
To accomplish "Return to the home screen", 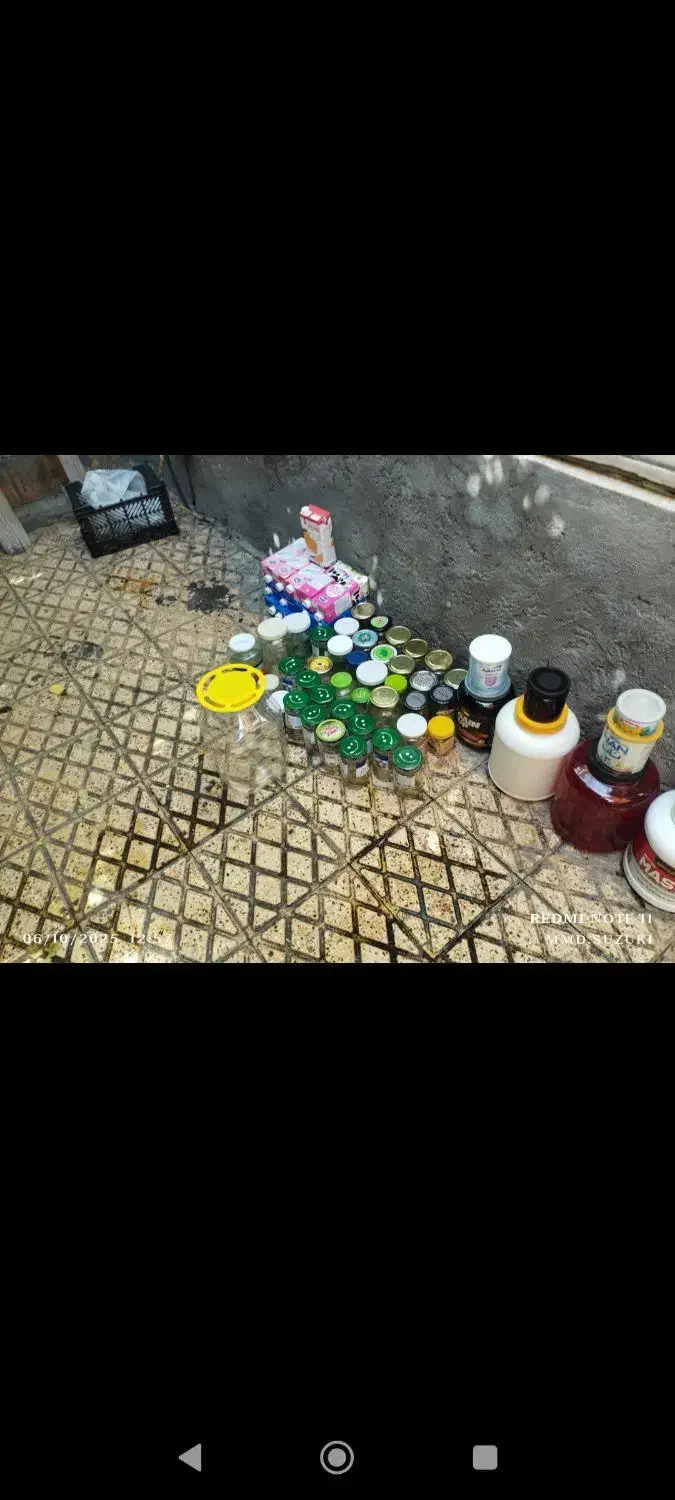I will (x=337, y=1457).
